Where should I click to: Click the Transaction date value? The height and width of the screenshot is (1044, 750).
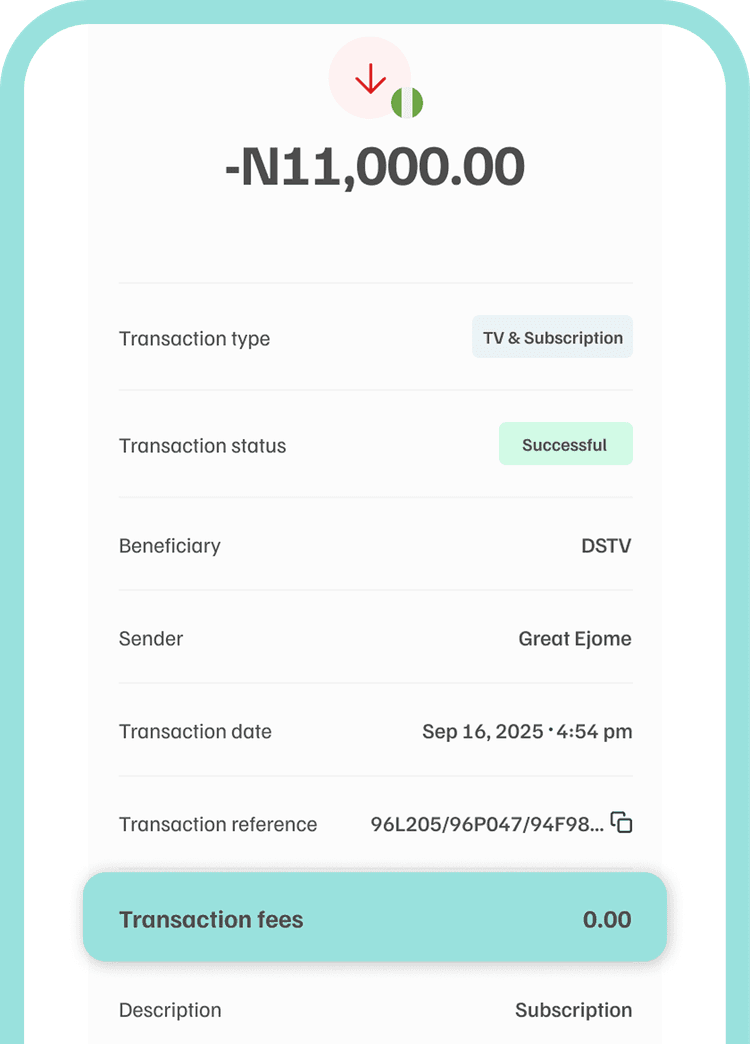(527, 731)
